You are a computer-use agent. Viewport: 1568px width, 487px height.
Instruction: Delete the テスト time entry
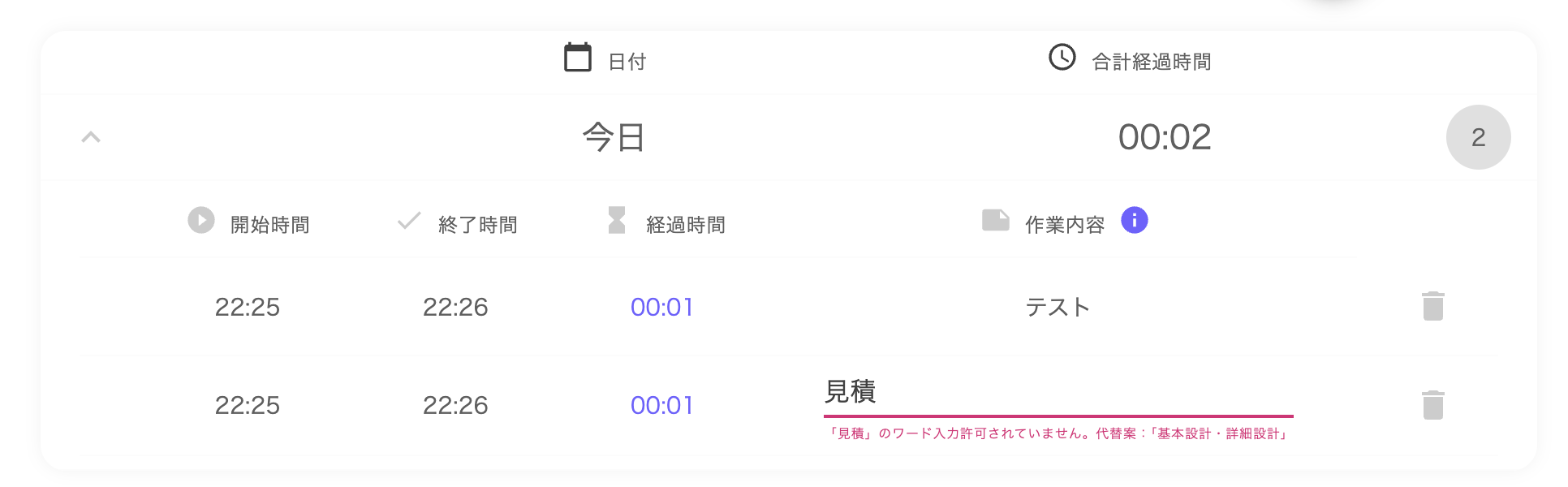(1432, 306)
